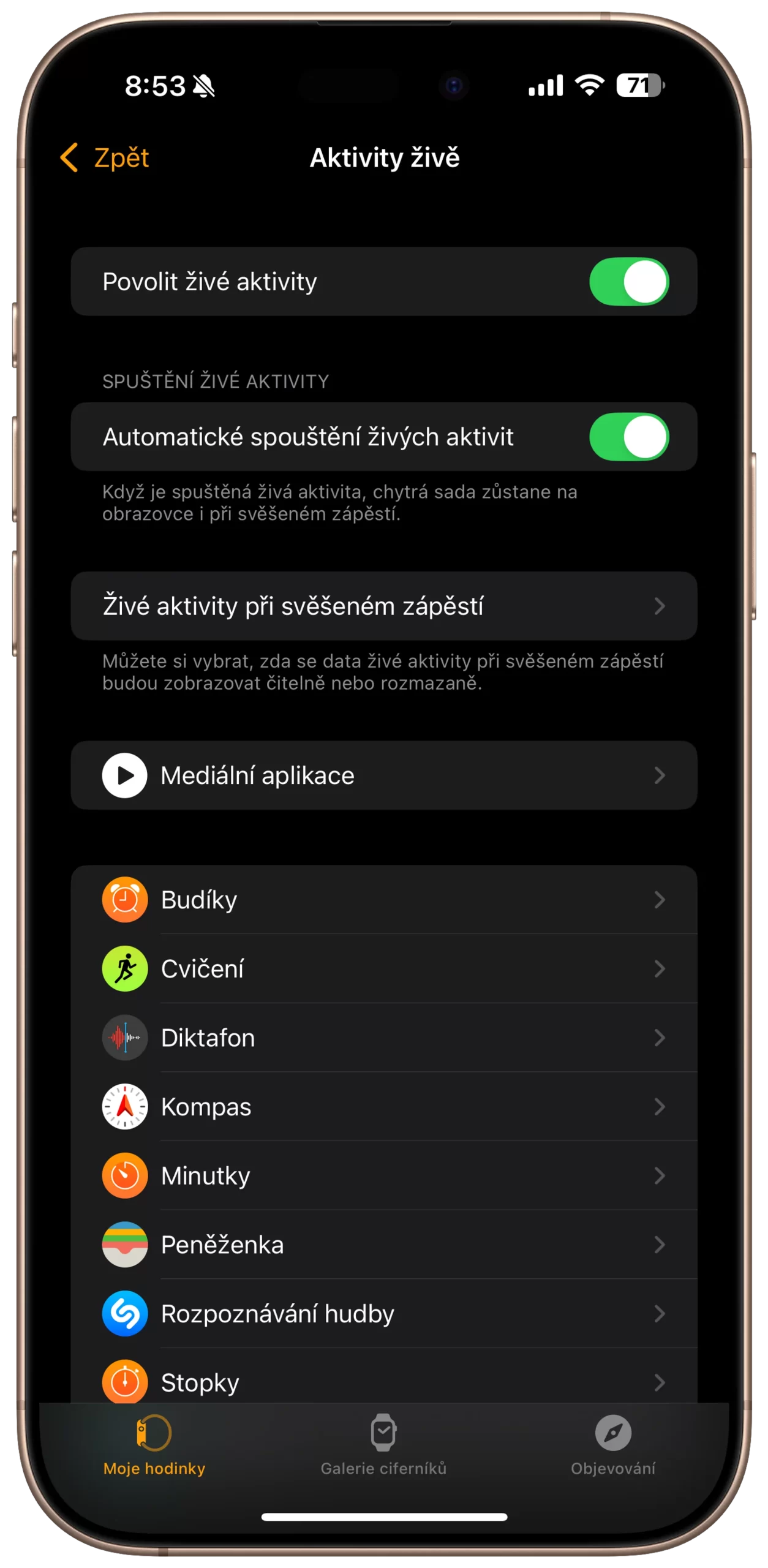
Task: Open the Cvičení row
Action: (x=384, y=969)
